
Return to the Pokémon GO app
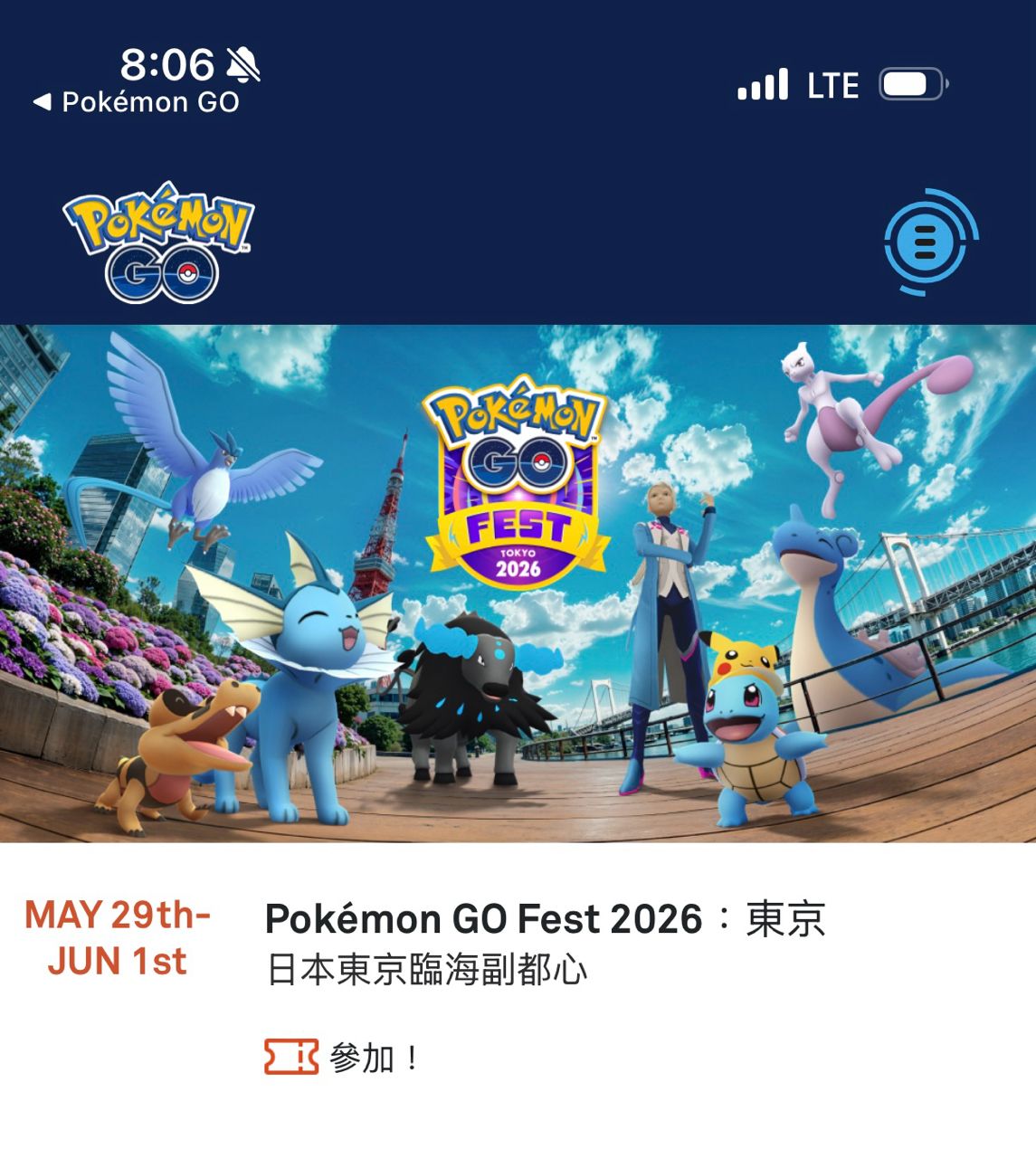[138, 102]
